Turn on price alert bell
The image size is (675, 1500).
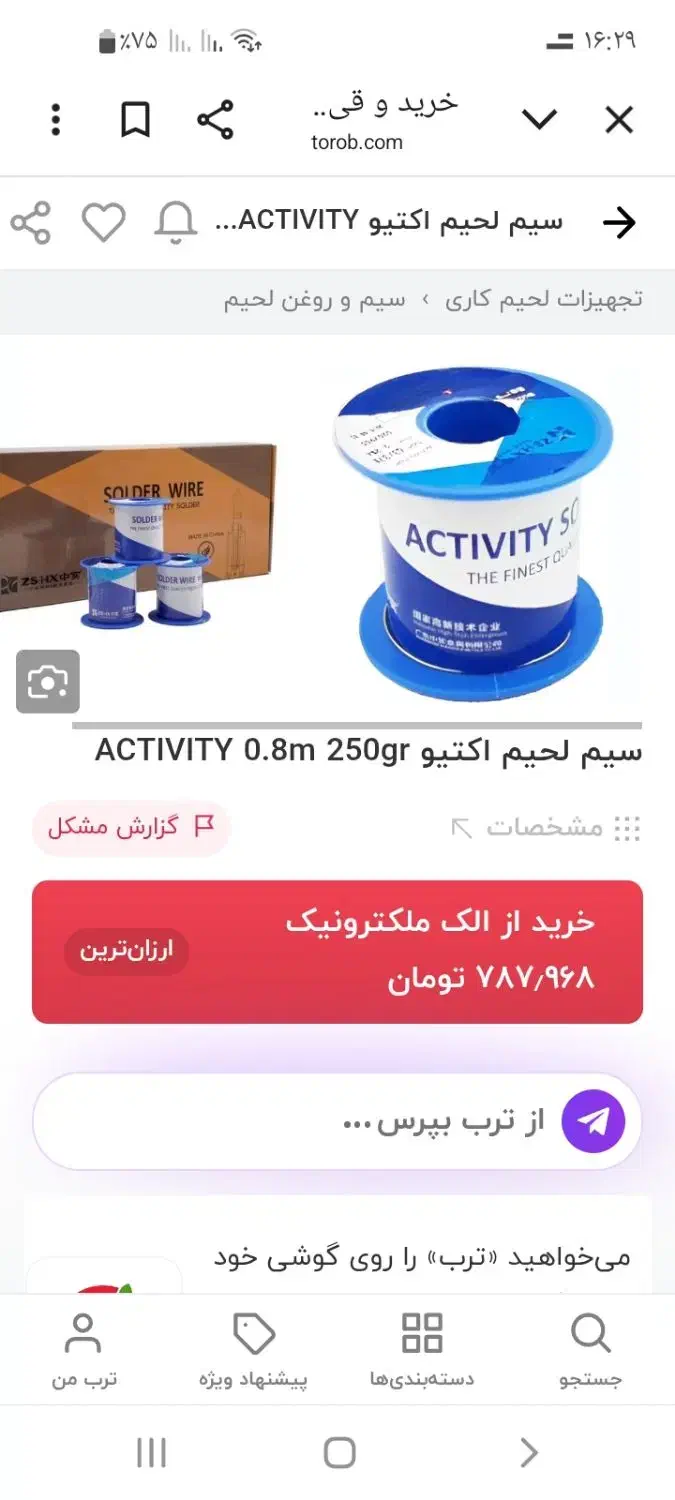click(x=177, y=222)
